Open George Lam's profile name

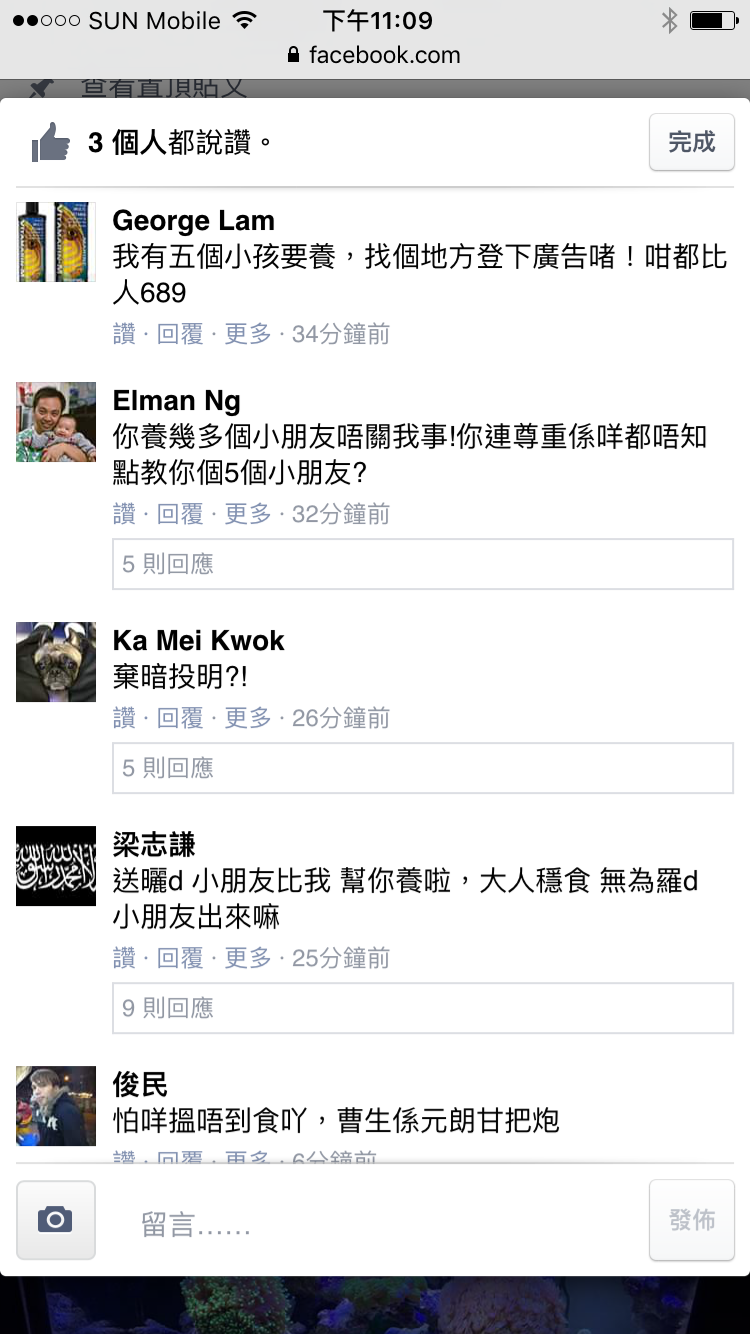point(193,221)
